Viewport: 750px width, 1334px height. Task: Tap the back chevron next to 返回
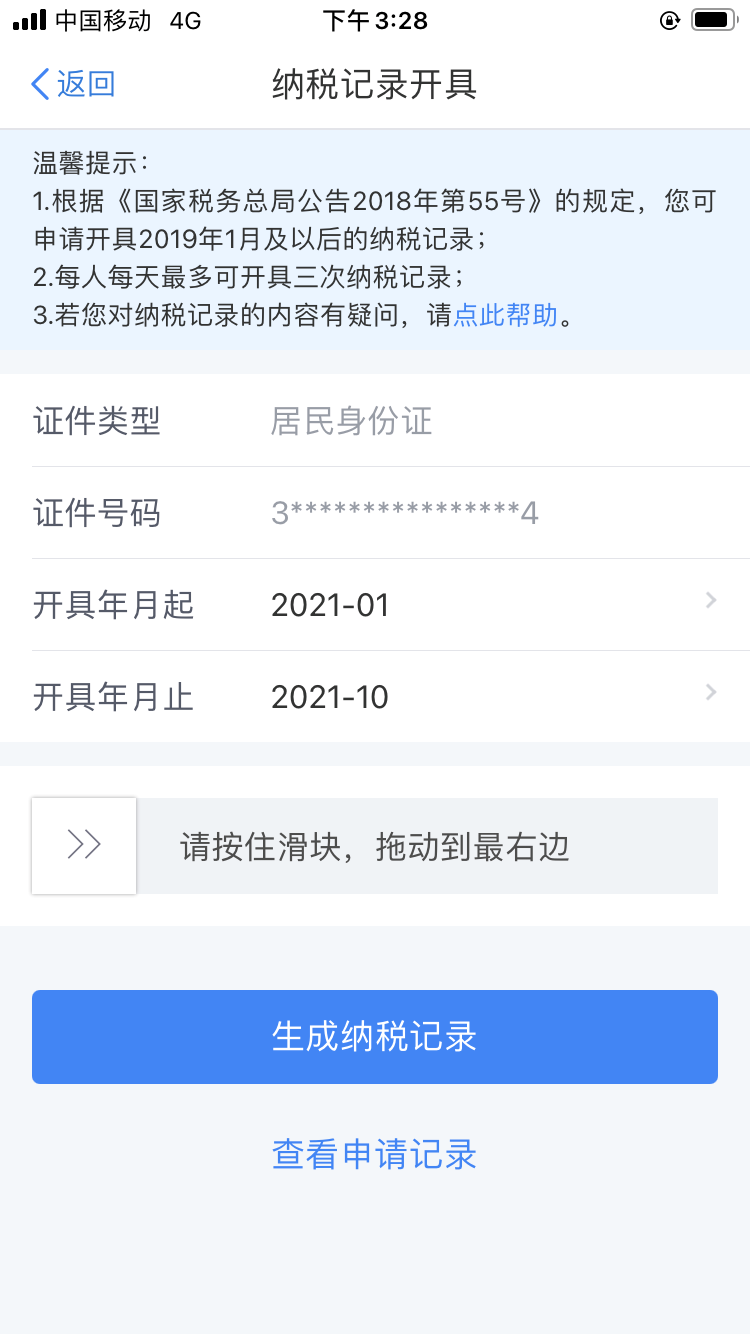coord(38,84)
